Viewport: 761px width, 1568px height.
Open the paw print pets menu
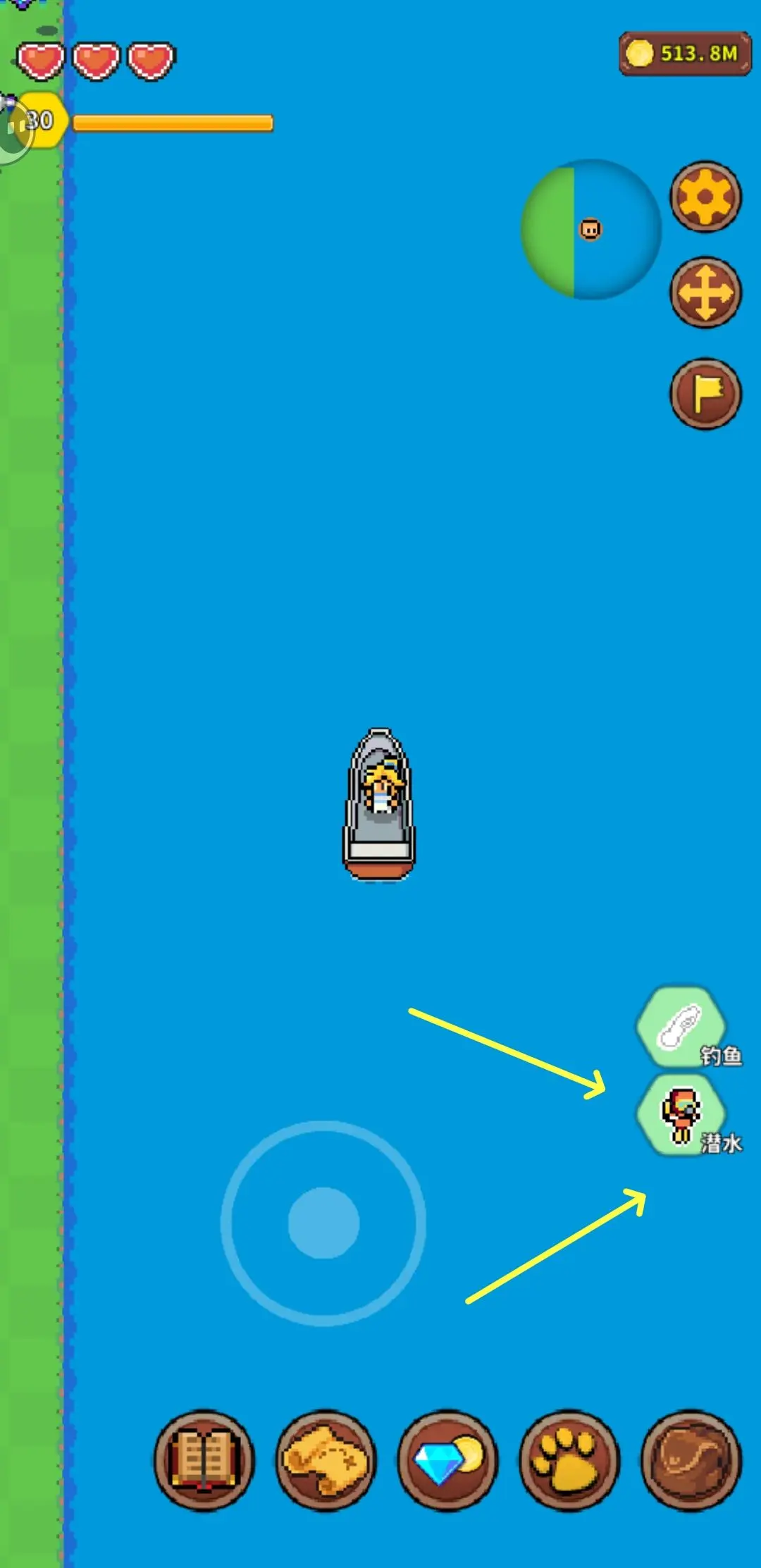coord(569,1459)
